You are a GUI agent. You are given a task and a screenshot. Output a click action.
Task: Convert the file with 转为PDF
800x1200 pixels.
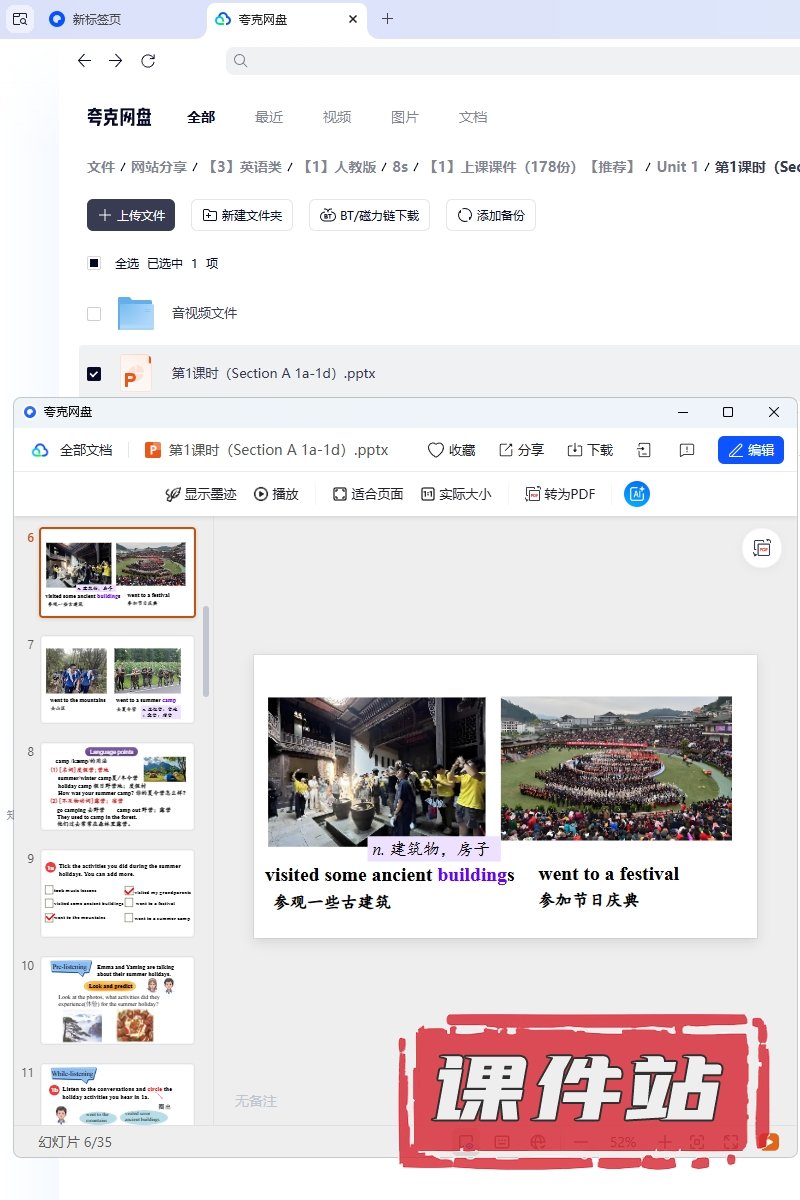560,494
